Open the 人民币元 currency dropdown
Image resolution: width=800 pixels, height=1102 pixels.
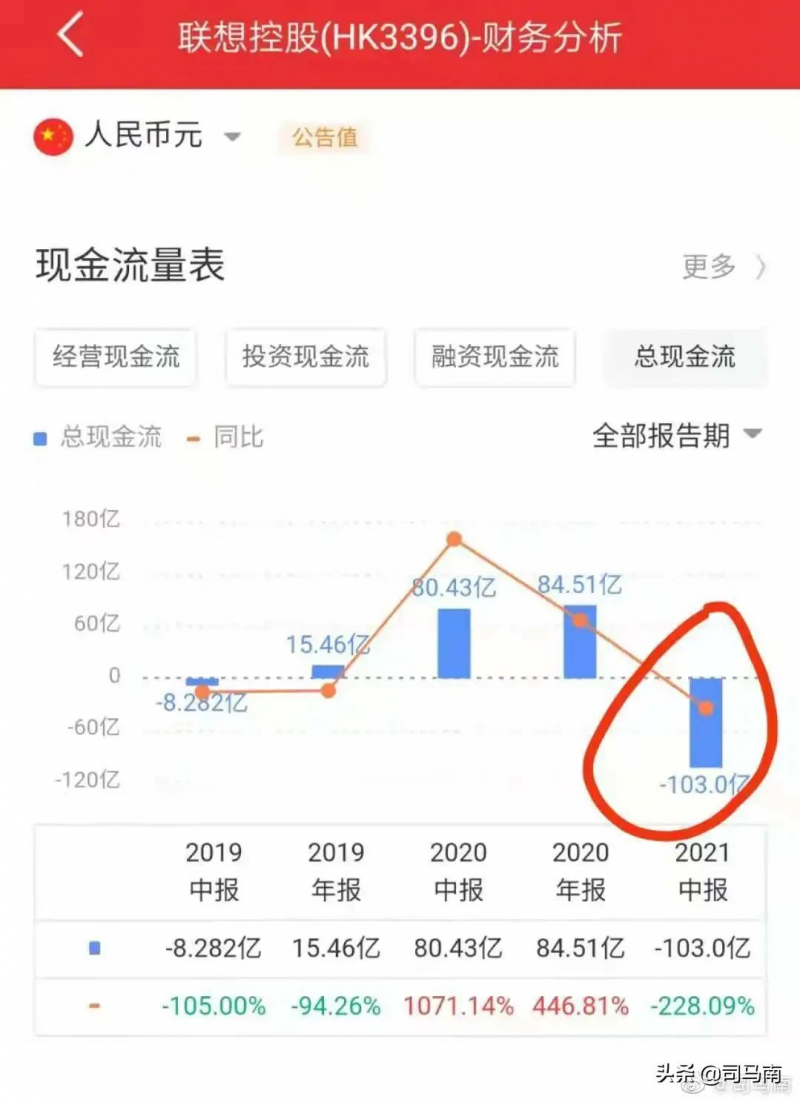pos(140,136)
